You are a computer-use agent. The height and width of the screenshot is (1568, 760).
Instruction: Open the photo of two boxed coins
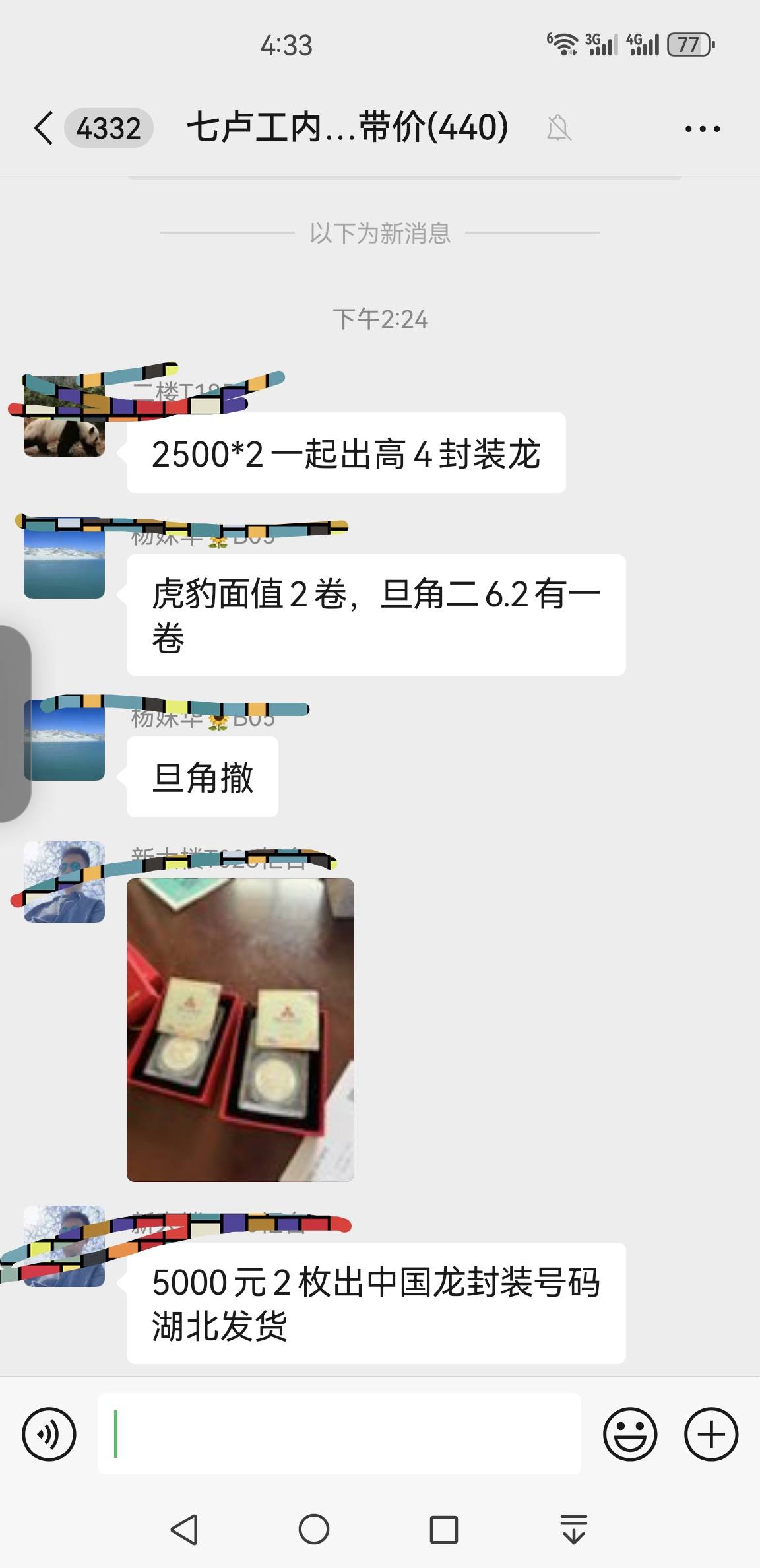tap(240, 1029)
